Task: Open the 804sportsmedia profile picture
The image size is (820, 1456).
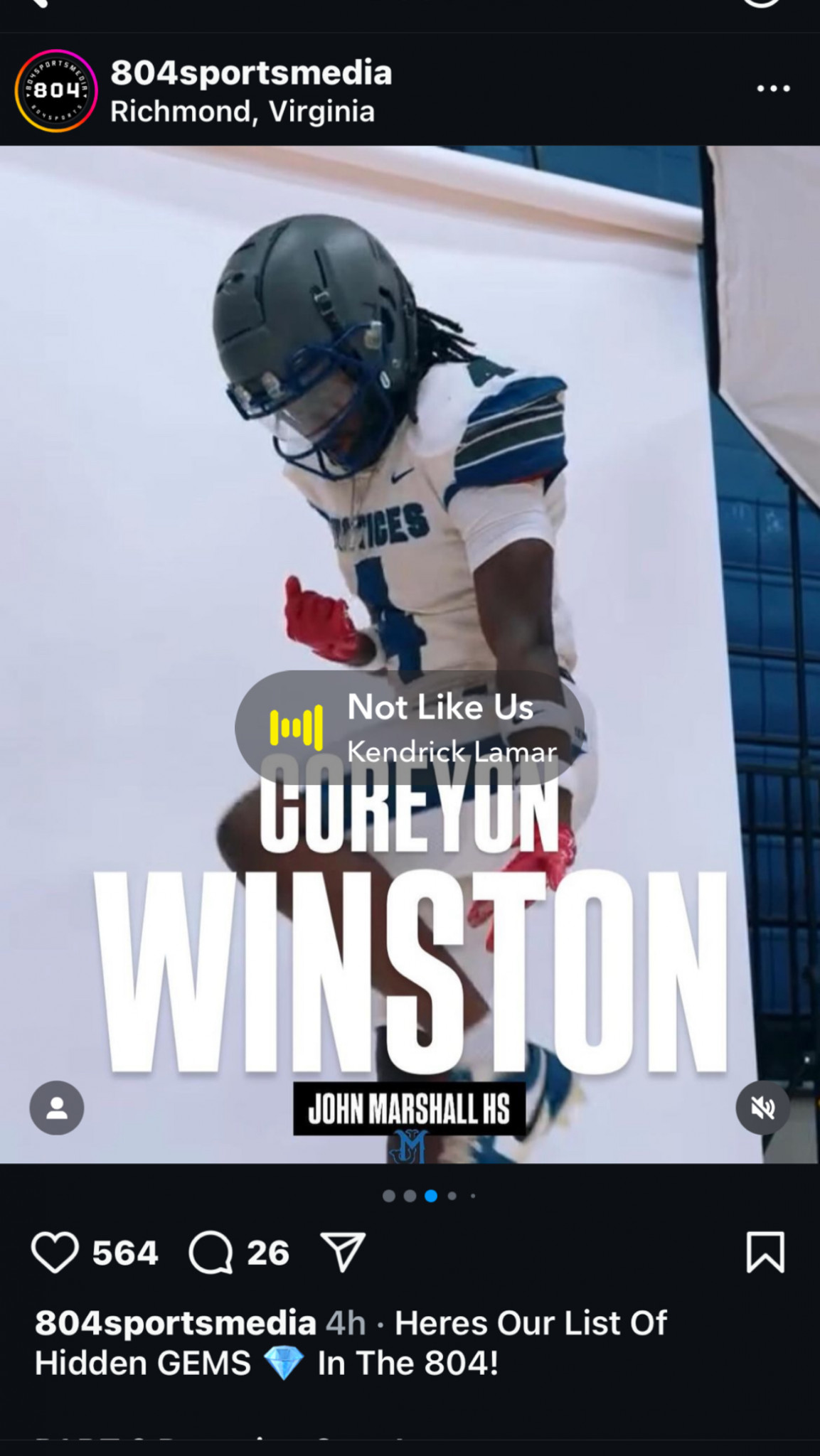Action: point(56,90)
